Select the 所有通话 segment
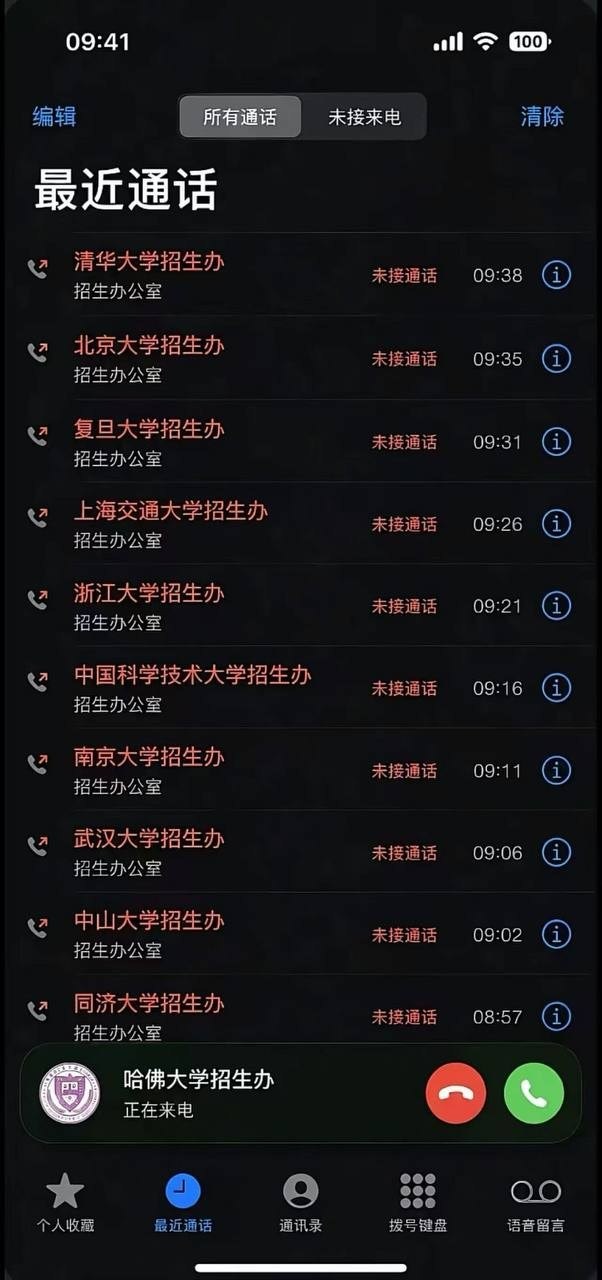This screenshot has width=602, height=1280. [240, 117]
